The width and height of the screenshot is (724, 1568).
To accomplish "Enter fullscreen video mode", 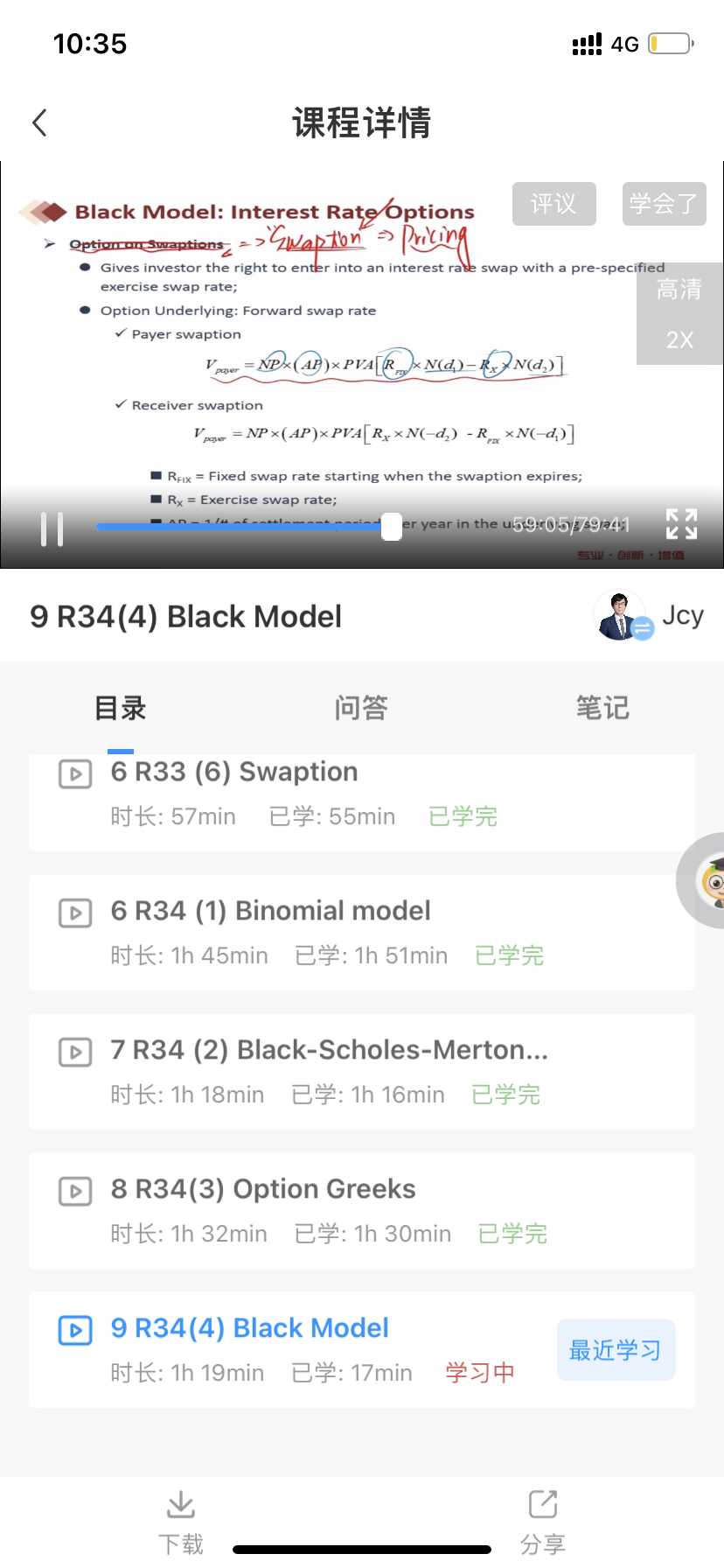I will click(x=681, y=525).
